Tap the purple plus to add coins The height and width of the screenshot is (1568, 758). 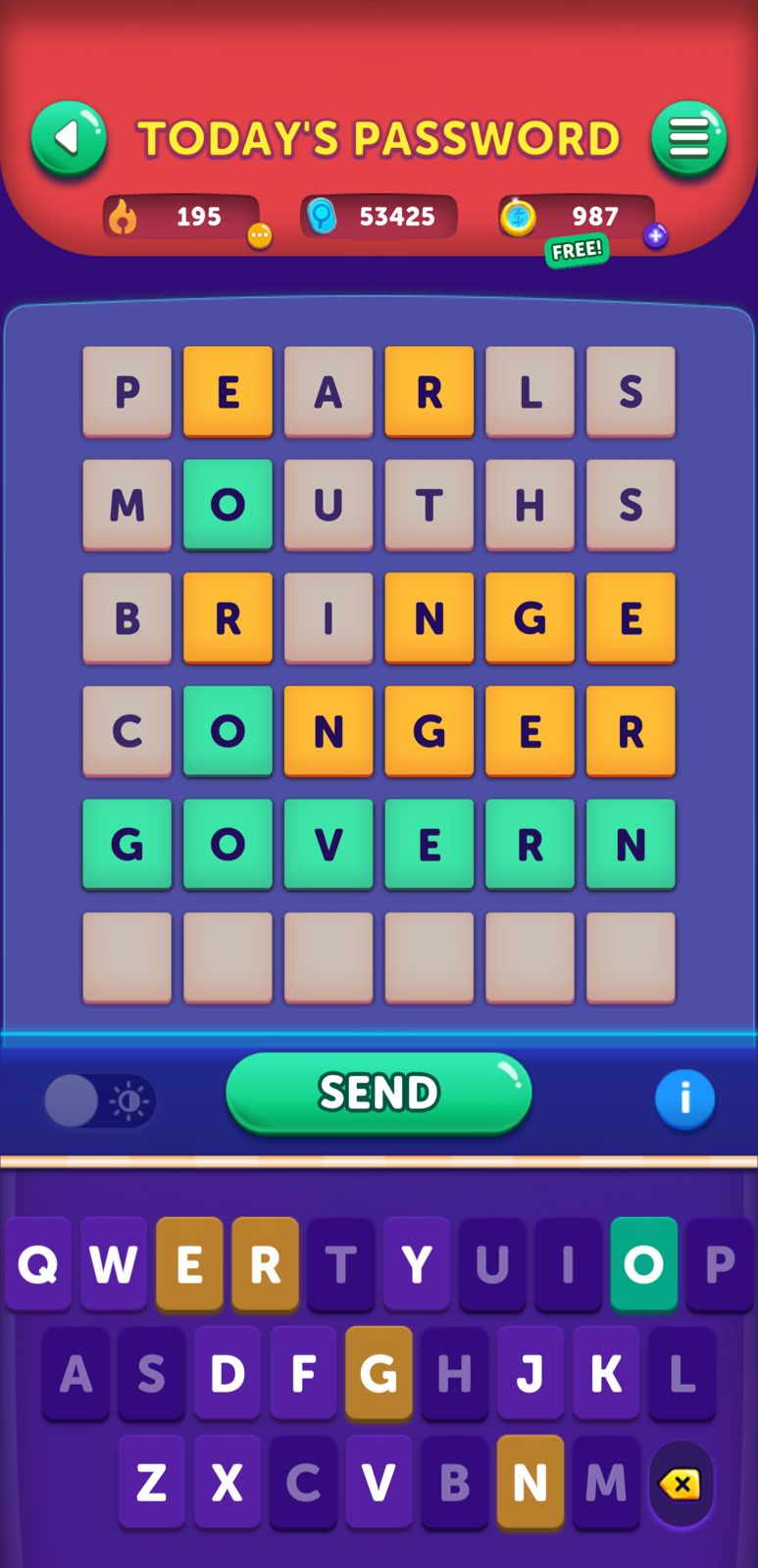pyautogui.click(x=655, y=236)
